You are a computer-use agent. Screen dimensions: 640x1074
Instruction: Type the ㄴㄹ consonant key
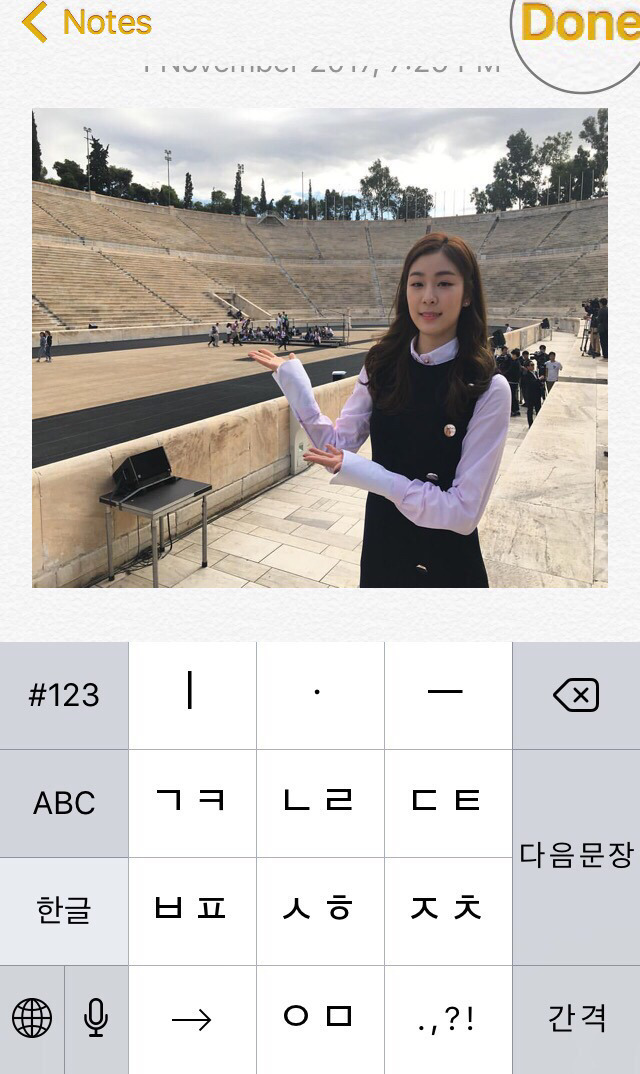(320, 803)
